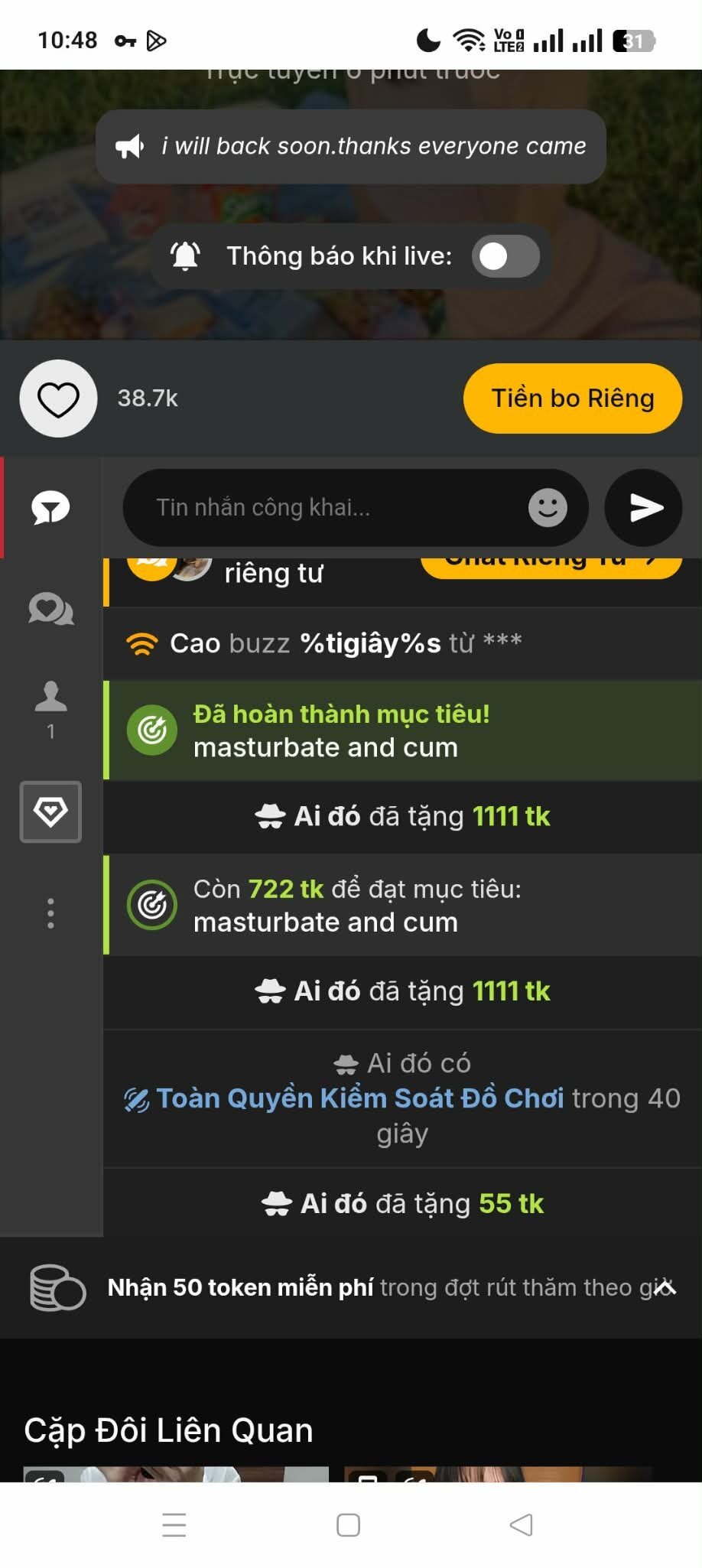
Task: Go to the system home screen
Action: (x=348, y=1524)
